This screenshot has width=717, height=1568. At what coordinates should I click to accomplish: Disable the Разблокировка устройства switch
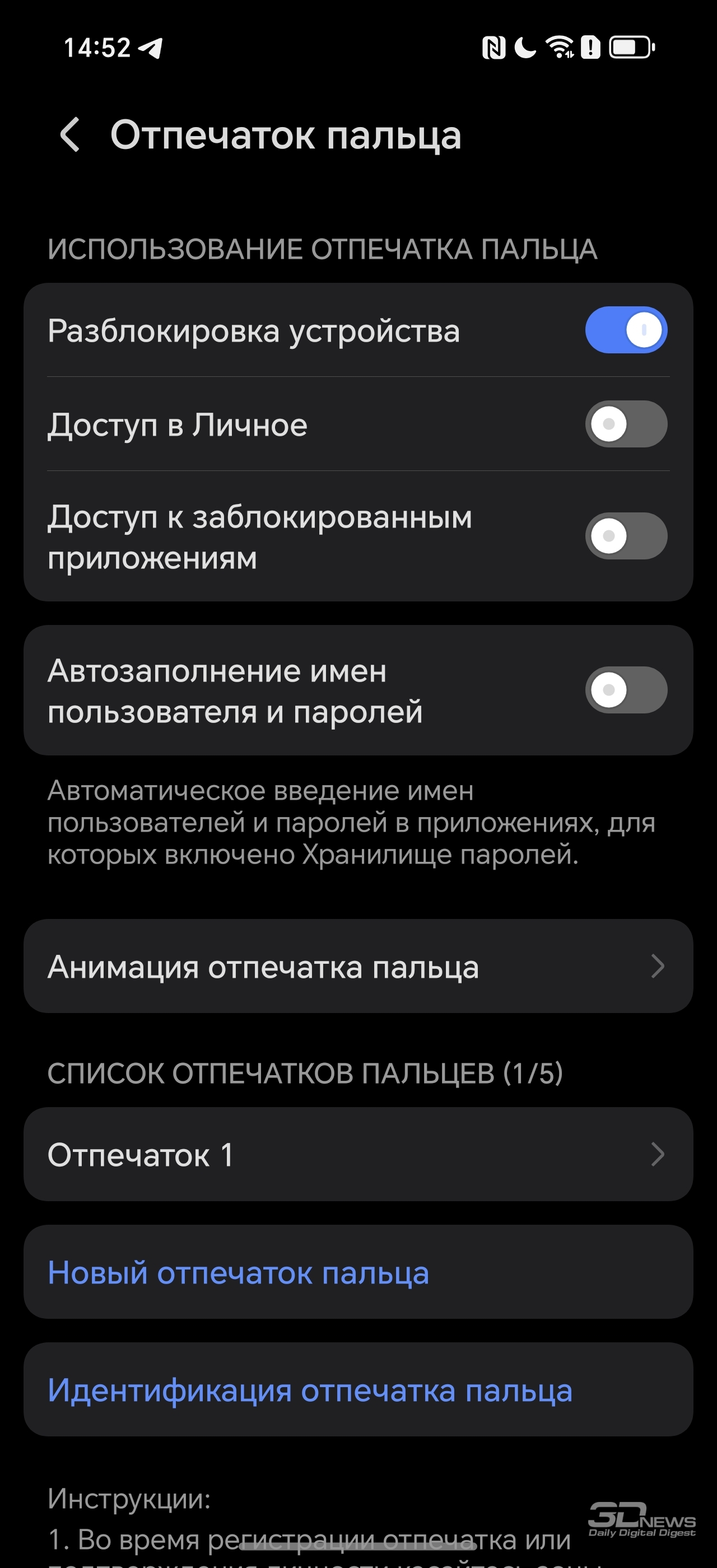tap(626, 330)
